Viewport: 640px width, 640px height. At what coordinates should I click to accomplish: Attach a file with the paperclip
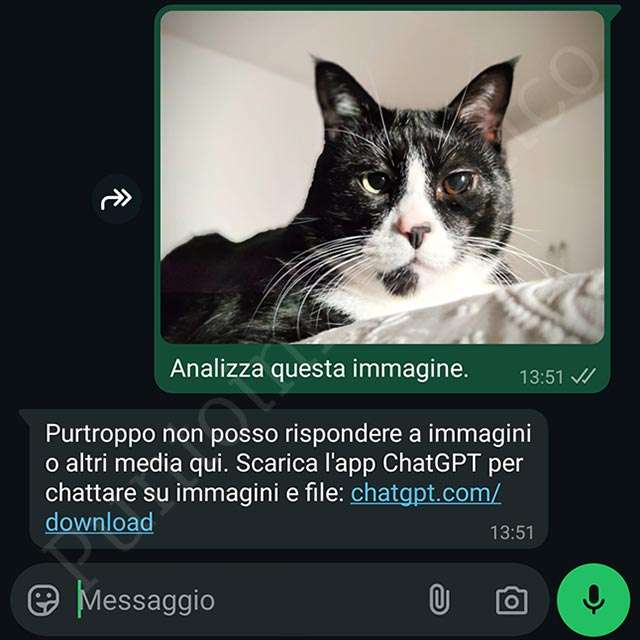click(438, 600)
